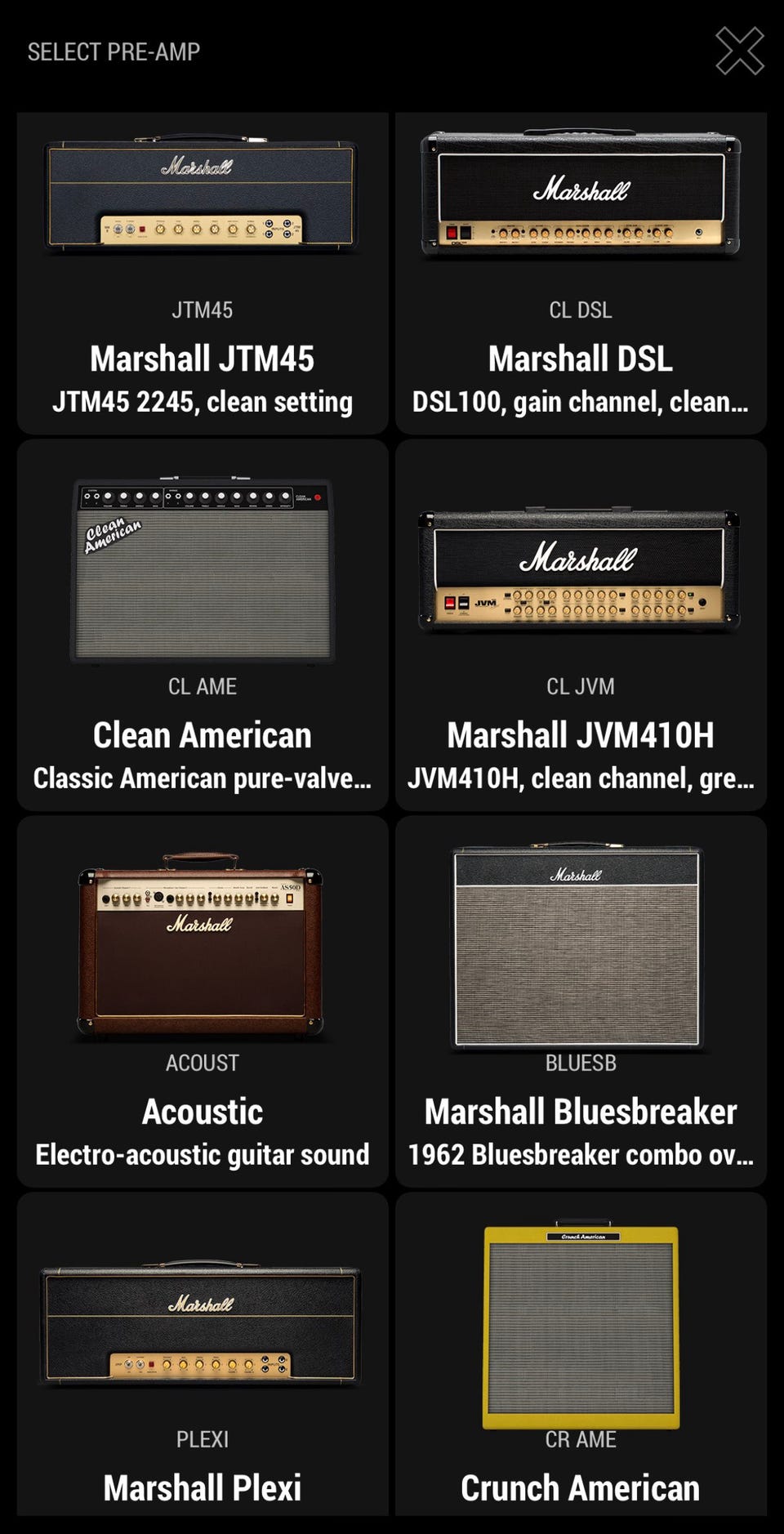This screenshot has height=1534, width=784.
Task: Pick the Clean American pre-amp
Action: tap(203, 625)
